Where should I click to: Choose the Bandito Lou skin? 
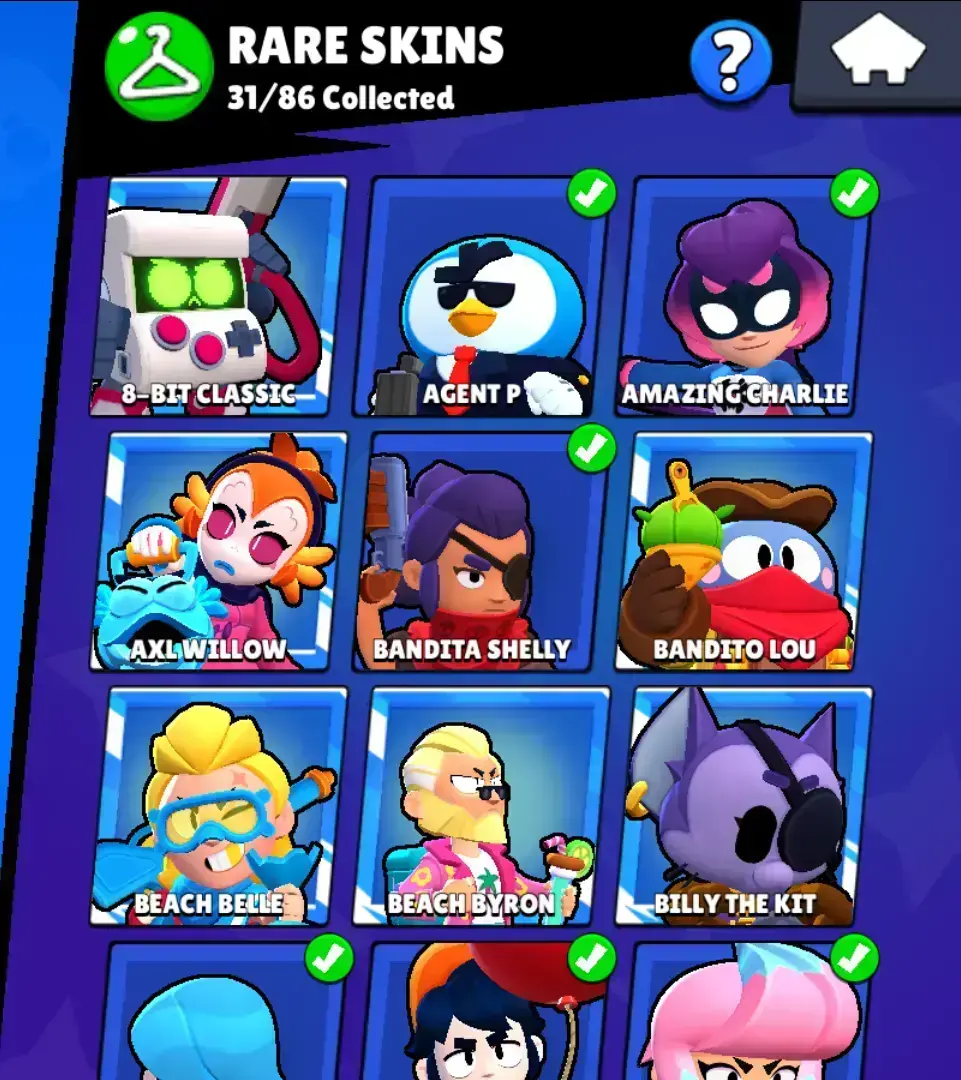tap(743, 552)
